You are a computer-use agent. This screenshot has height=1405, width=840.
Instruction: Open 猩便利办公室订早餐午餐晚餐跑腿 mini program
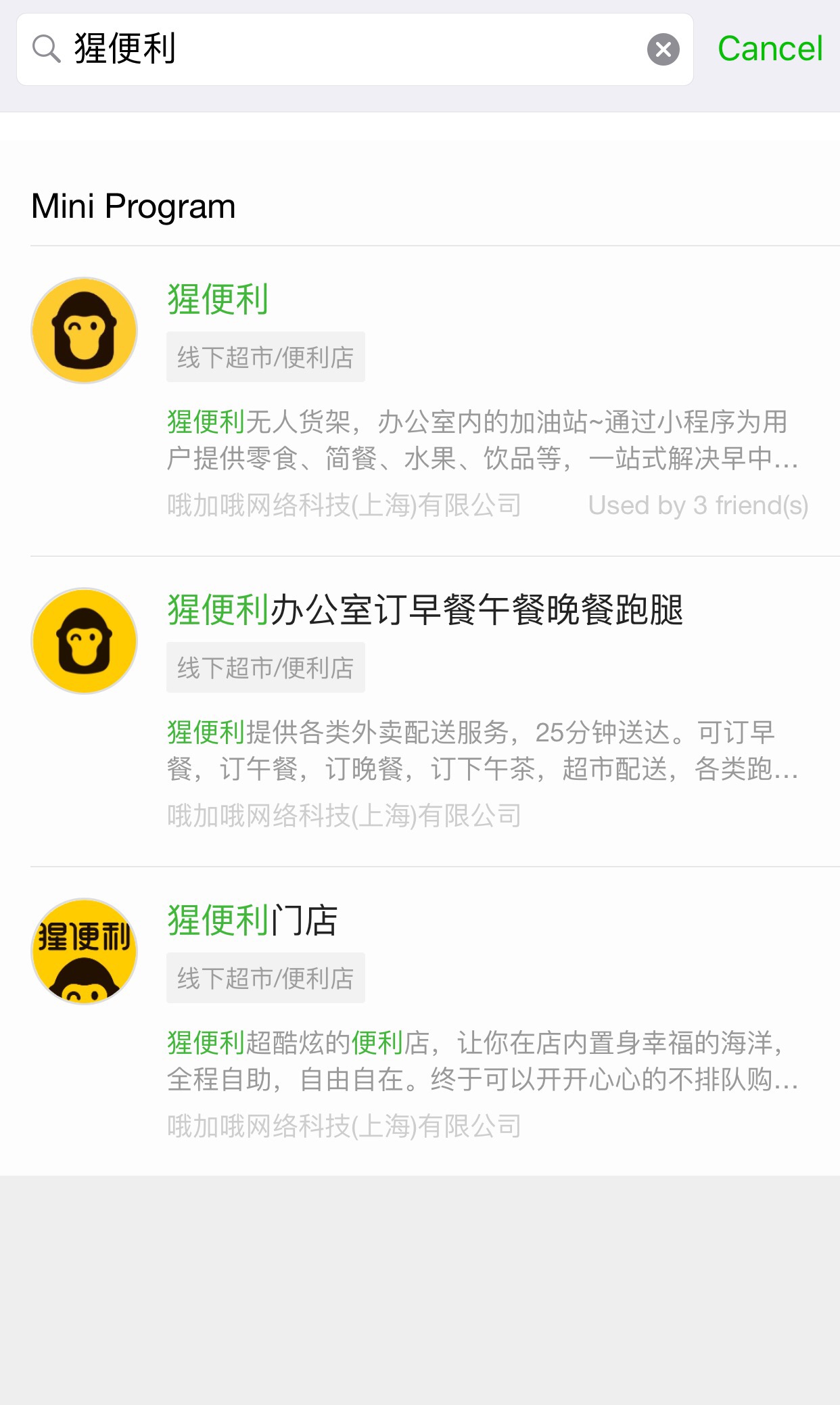(x=433, y=710)
